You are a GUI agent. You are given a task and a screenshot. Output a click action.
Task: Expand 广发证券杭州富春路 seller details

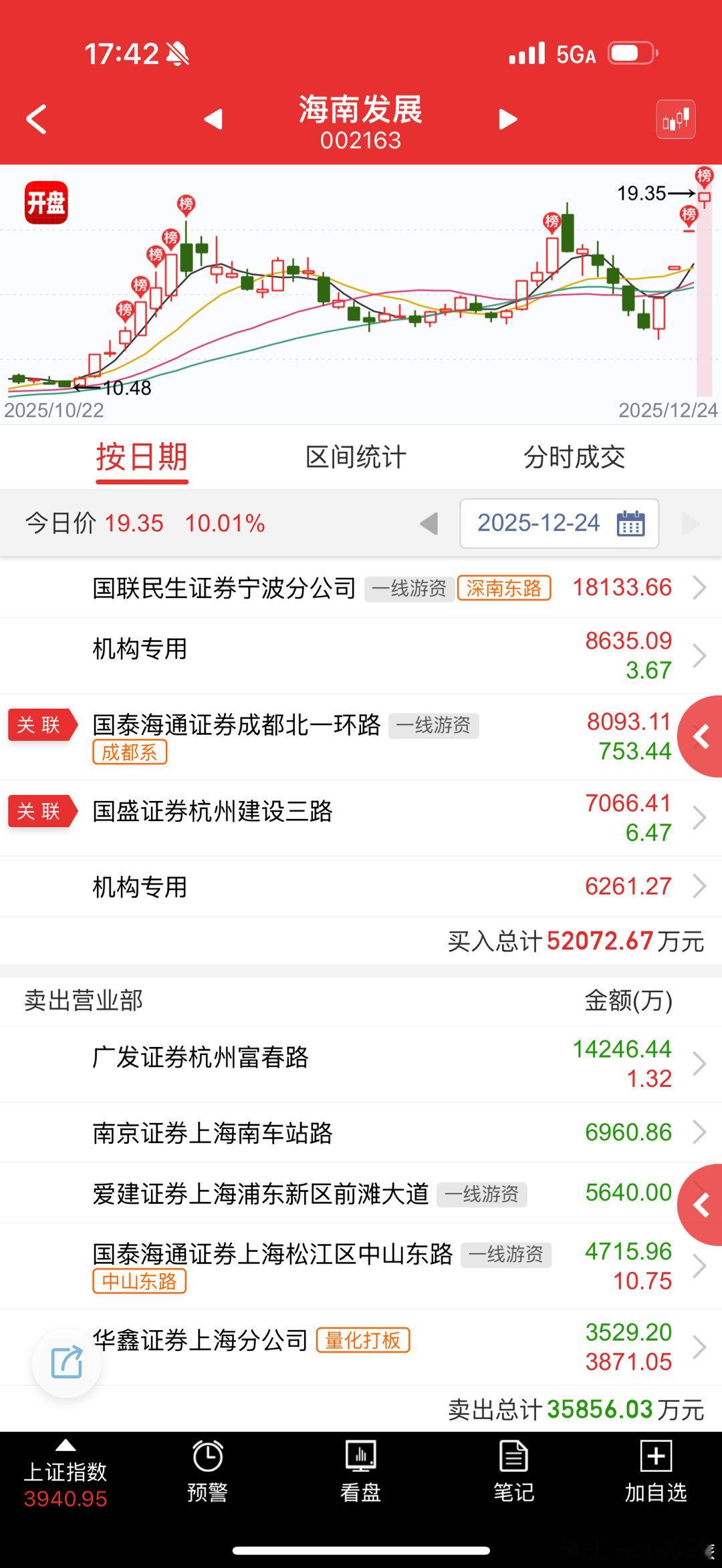(699, 1064)
